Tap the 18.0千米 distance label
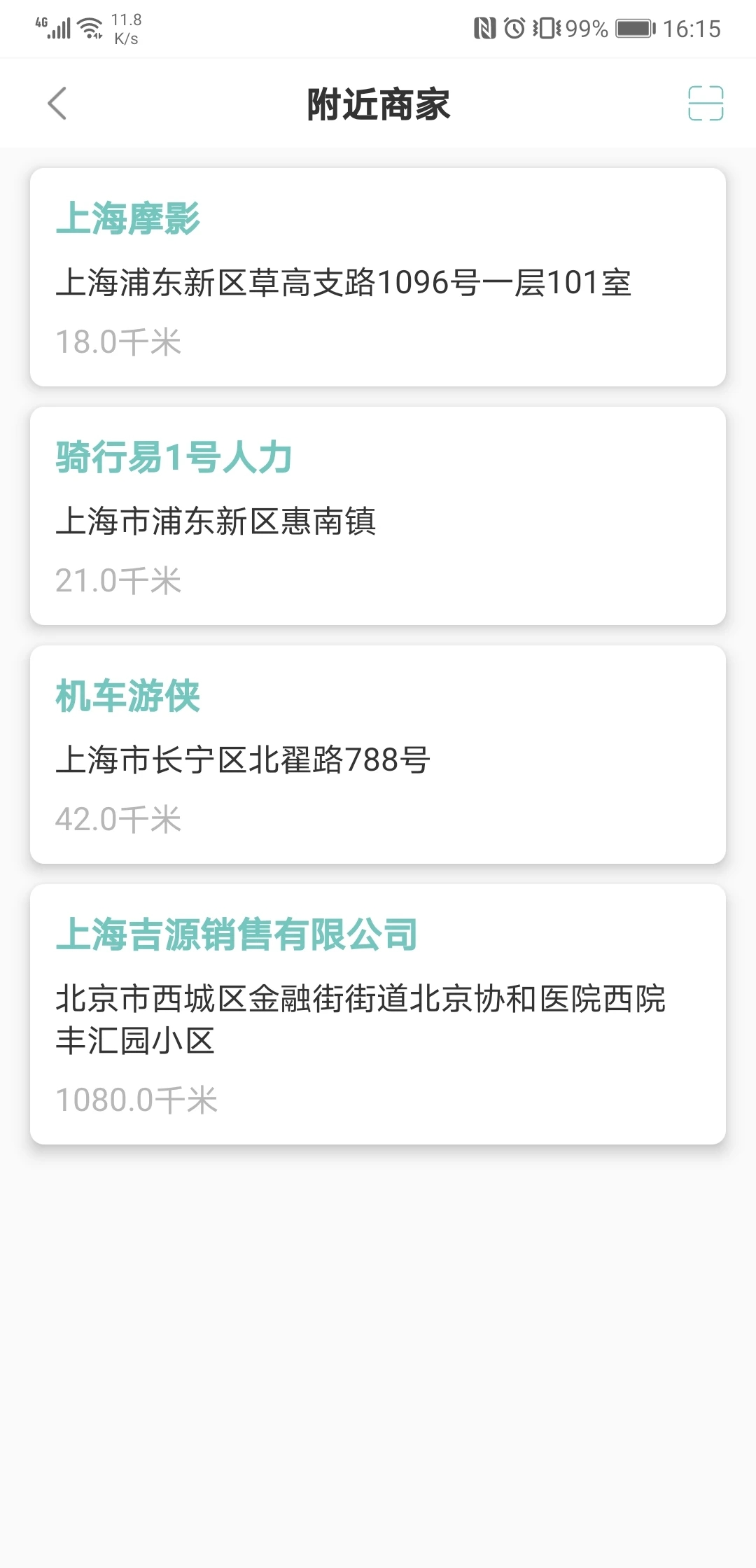The image size is (756, 1568). pyautogui.click(x=118, y=341)
